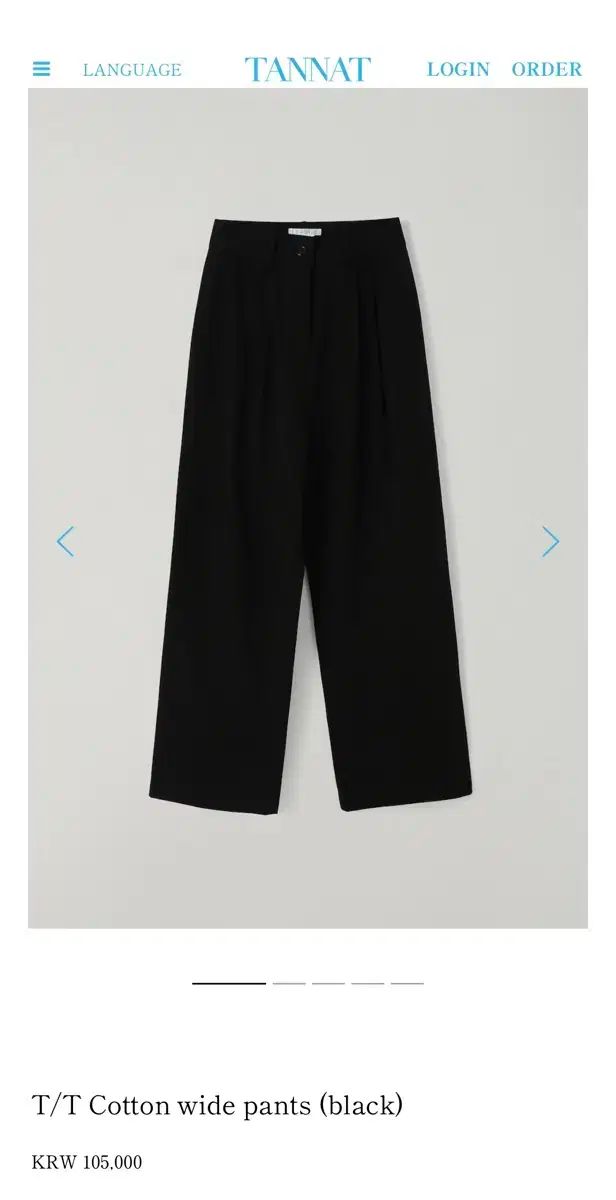Open the hamburger menu
Viewport: 616px width, 1200px height.
click(41, 69)
